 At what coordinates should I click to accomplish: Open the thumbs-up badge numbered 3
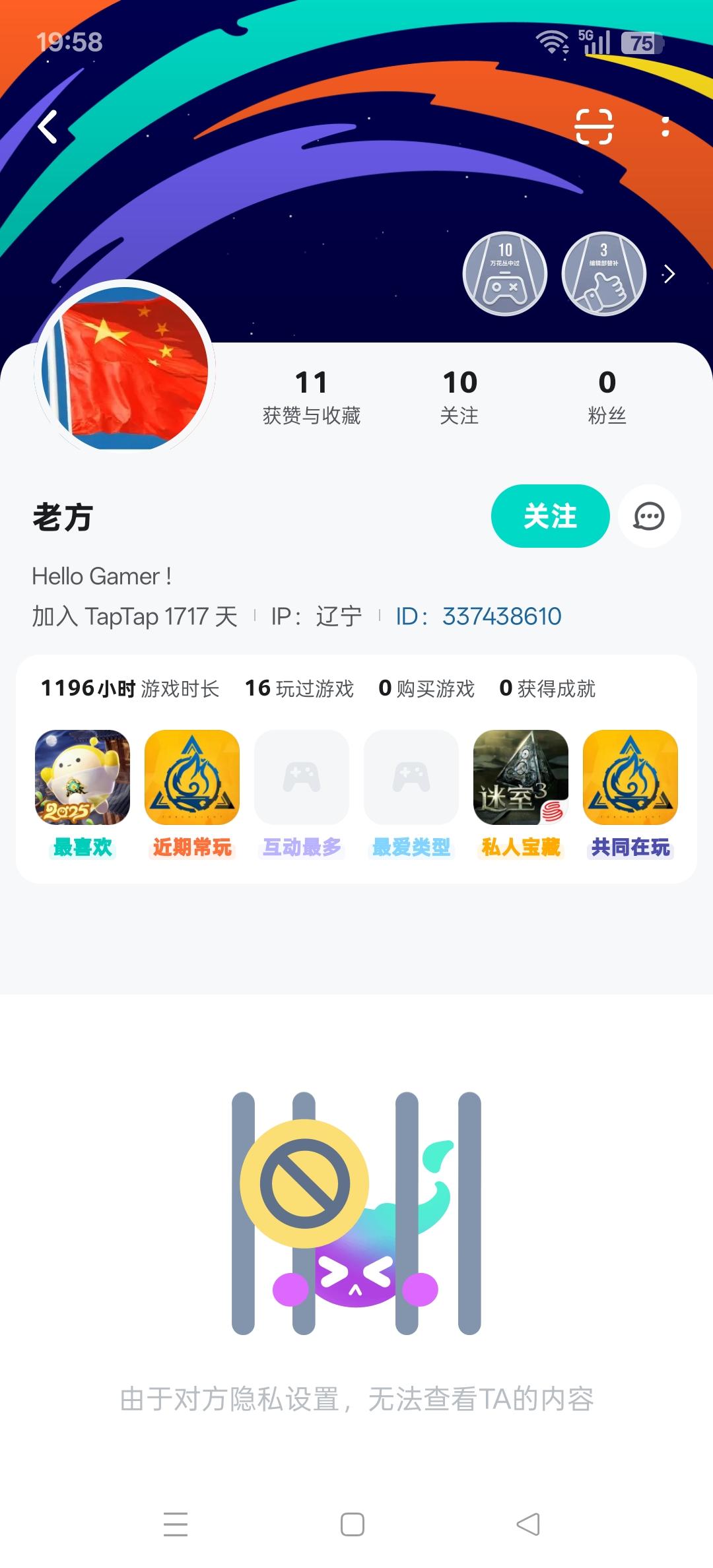point(603,274)
